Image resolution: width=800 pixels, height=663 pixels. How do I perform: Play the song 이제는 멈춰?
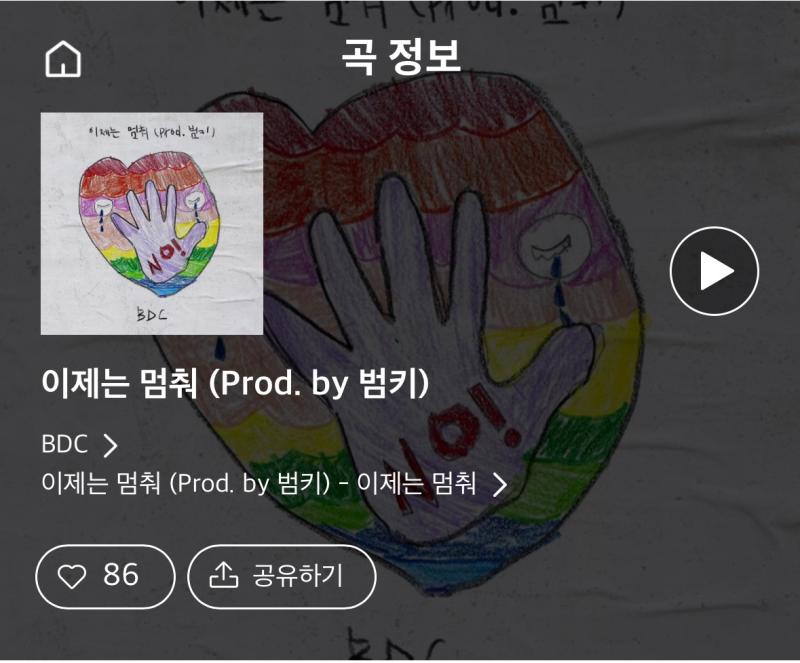(x=714, y=272)
